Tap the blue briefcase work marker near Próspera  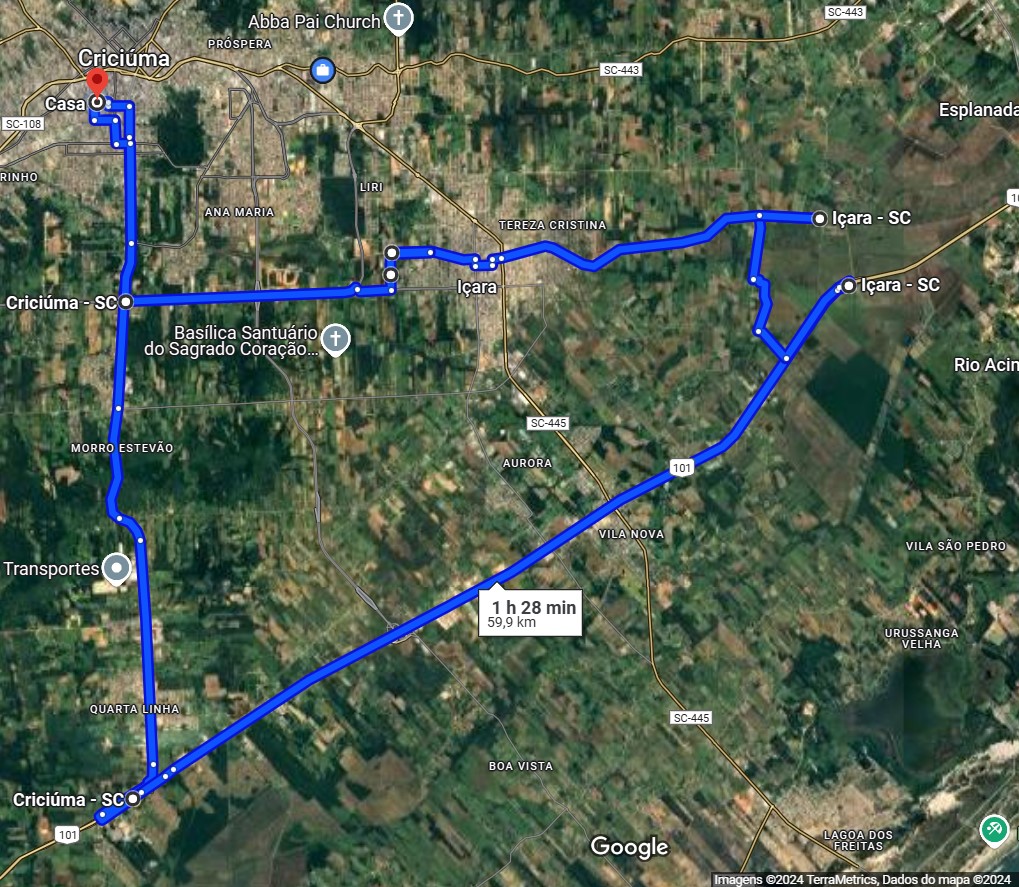322,70
